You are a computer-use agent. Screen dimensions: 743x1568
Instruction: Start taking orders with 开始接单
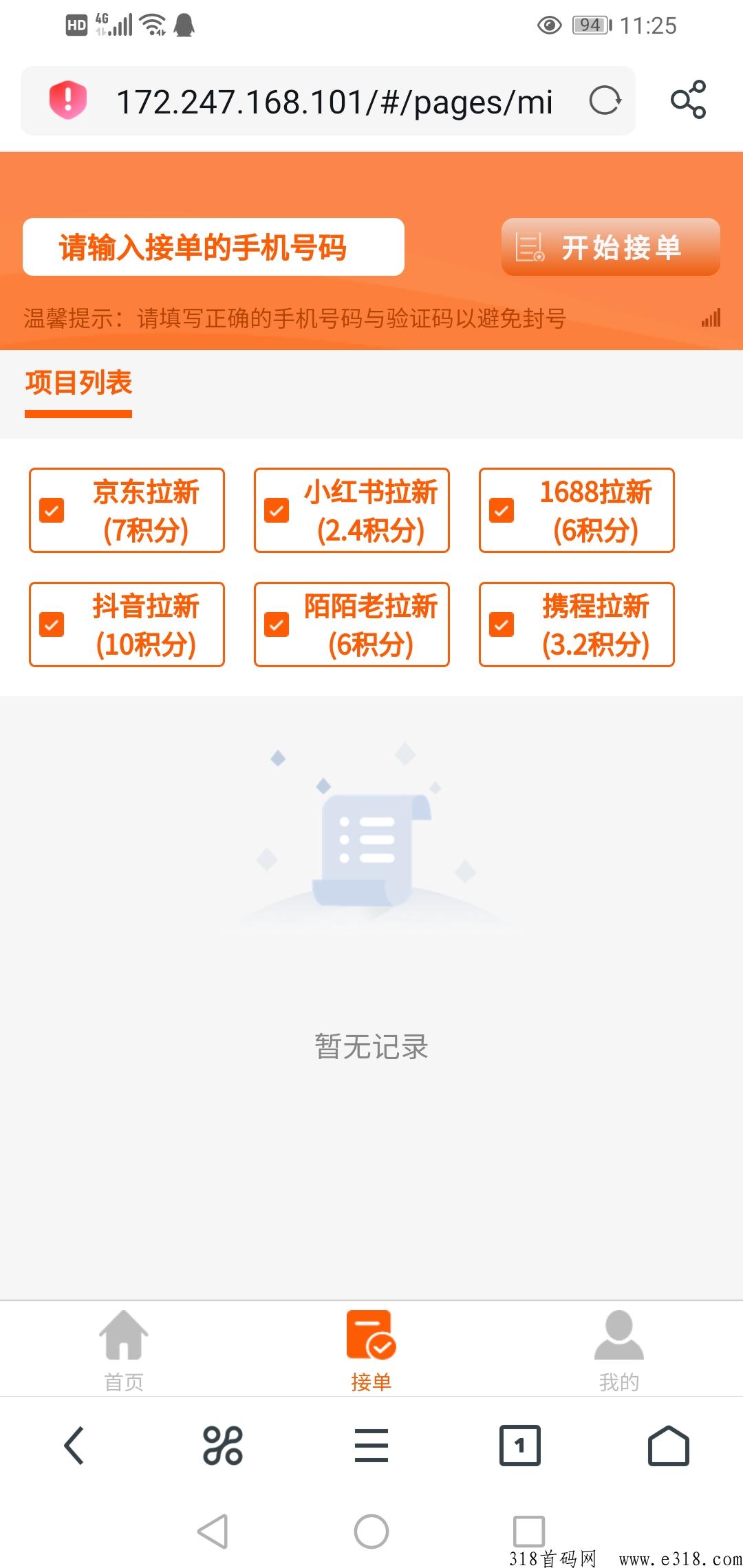tap(610, 247)
